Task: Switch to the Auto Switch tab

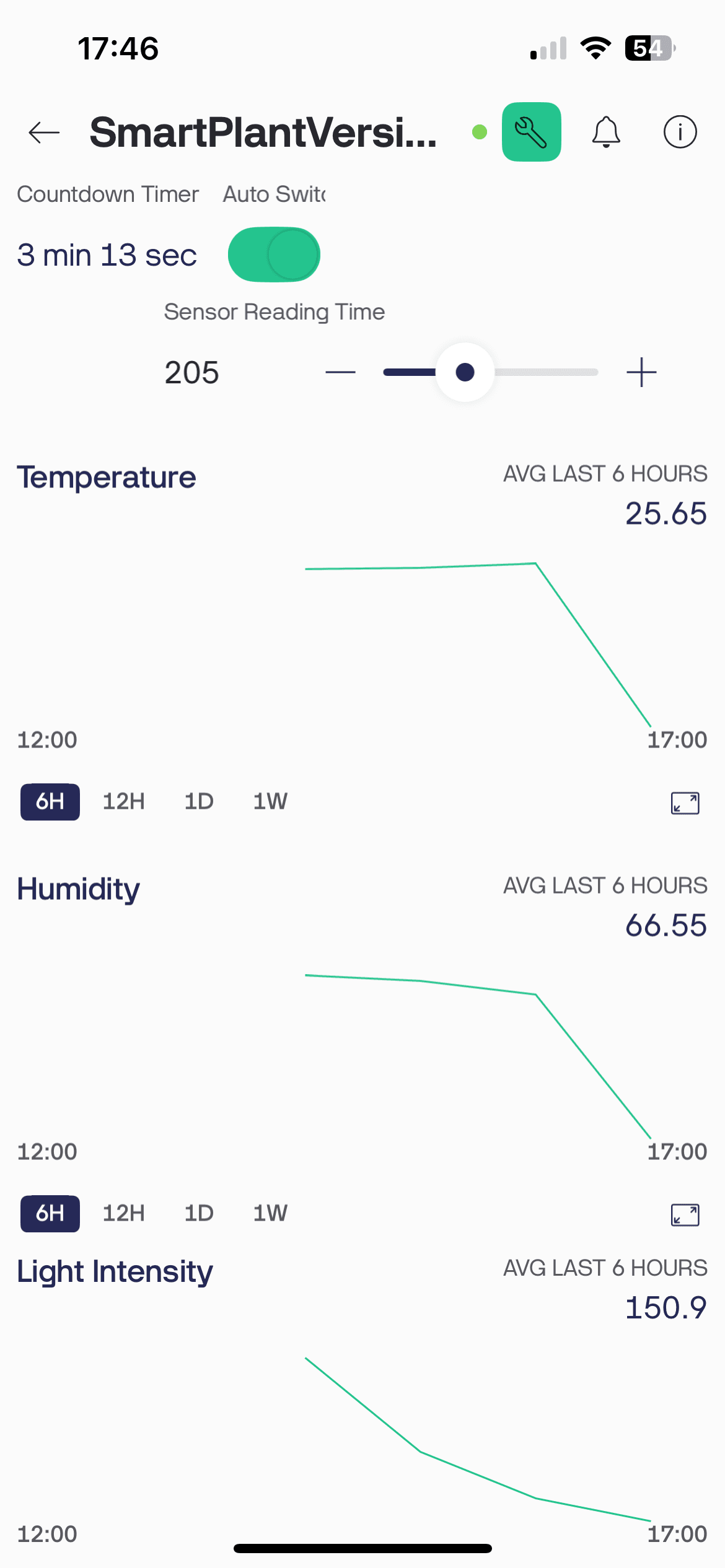Action: pos(275,194)
